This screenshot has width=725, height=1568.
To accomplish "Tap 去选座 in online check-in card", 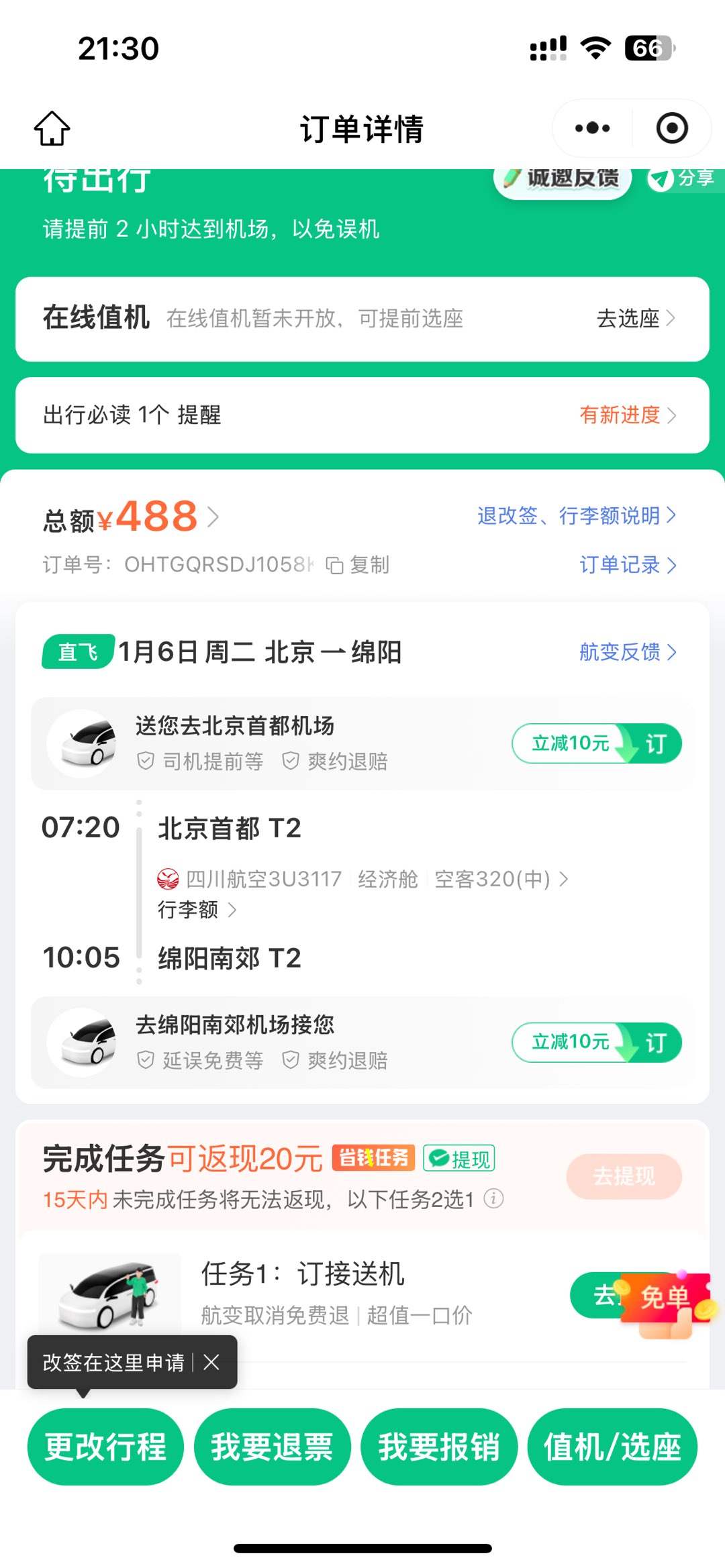I will [x=635, y=319].
